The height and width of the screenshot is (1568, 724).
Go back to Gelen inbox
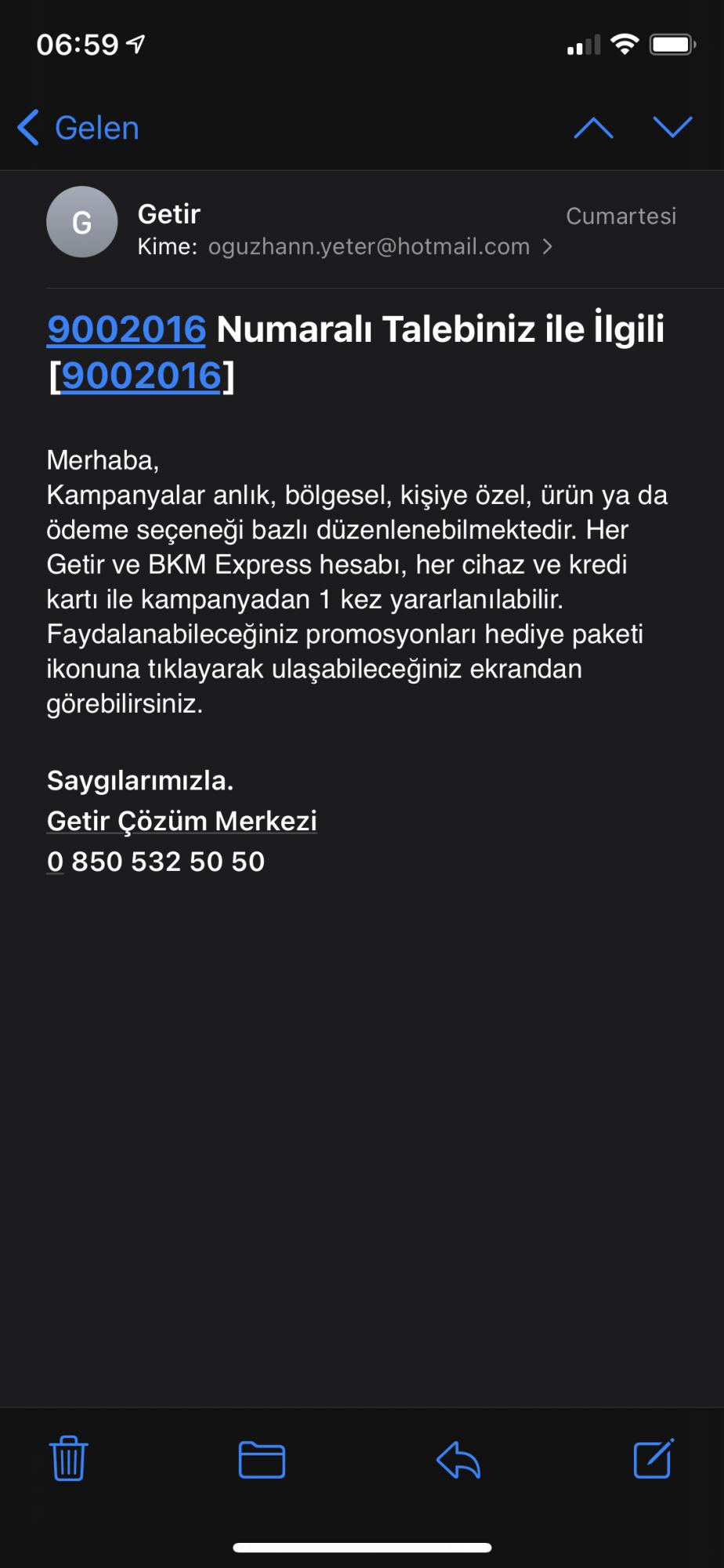[78, 128]
